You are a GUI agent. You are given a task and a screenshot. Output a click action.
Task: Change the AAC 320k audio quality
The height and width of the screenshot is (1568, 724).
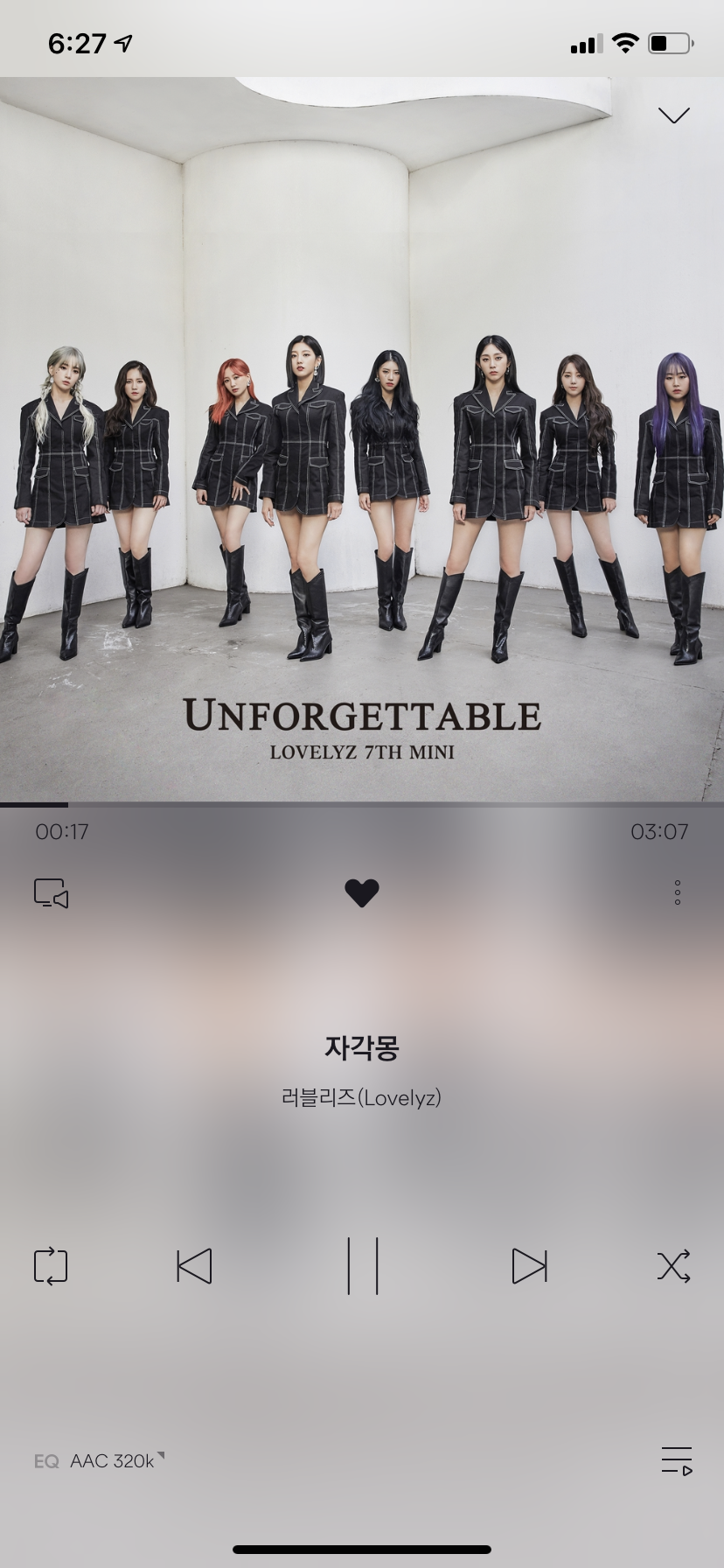(115, 1461)
